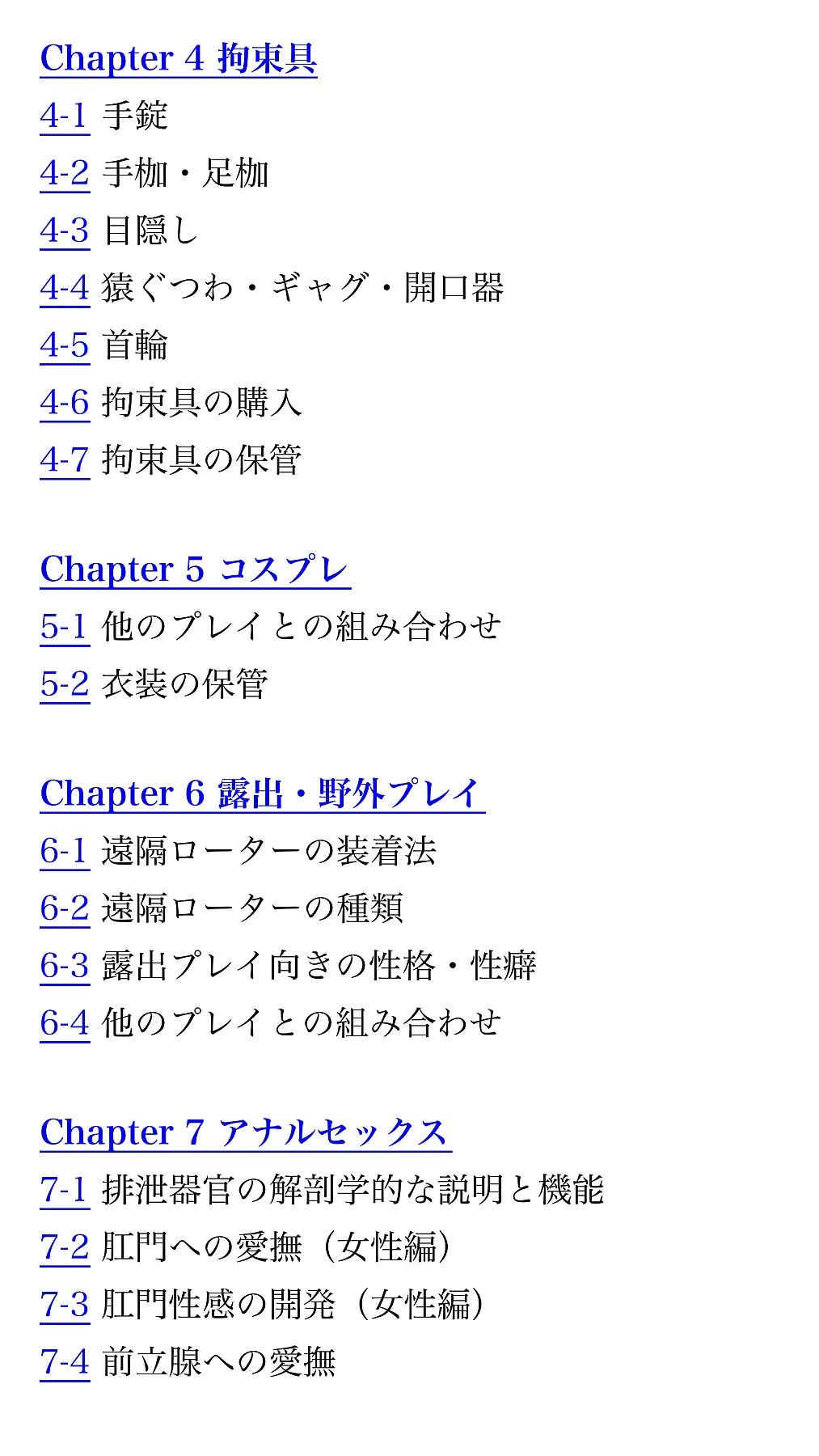Open the 4-3 link
The width and height of the screenshot is (819, 1456).
(x=65, y=231)
